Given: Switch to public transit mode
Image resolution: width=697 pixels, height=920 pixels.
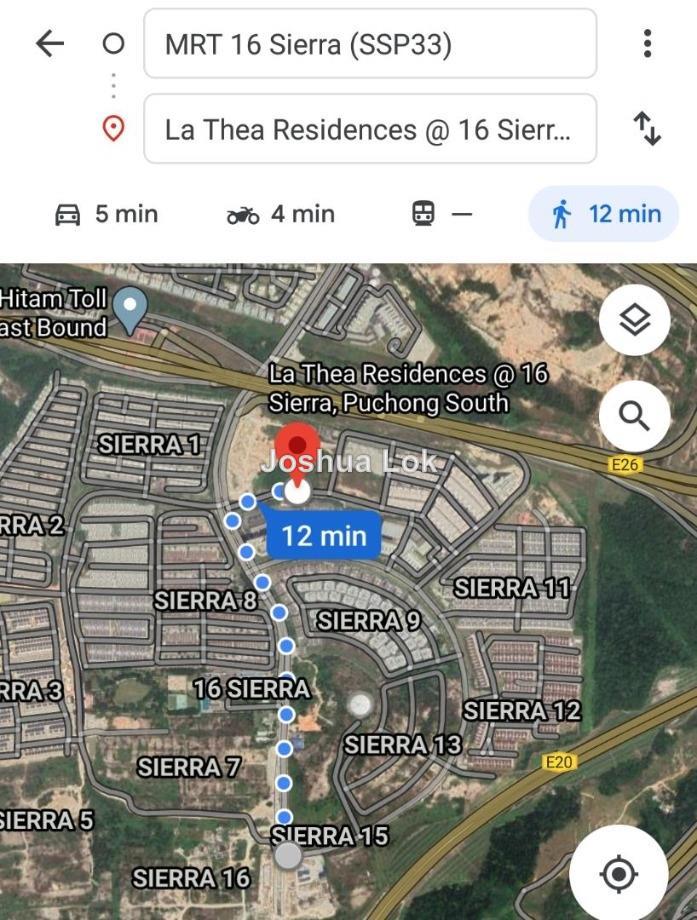Looking at the screenshot, I should 441,214.
